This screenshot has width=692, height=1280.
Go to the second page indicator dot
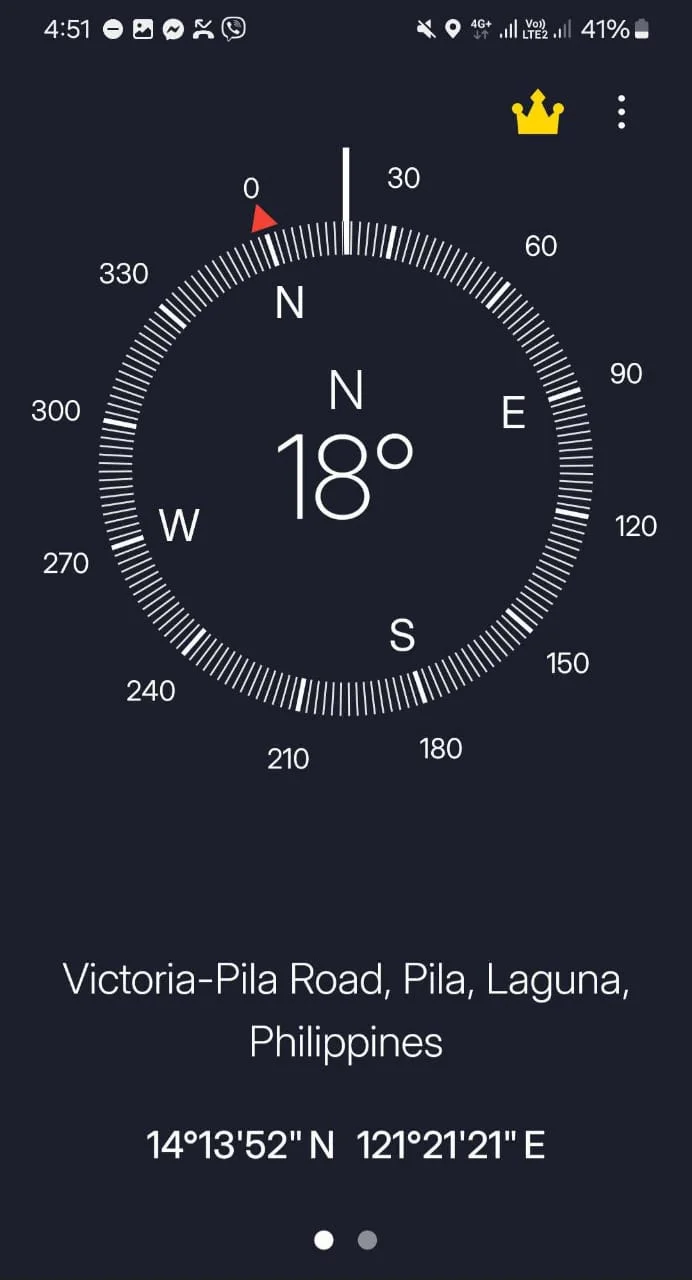(367, 1240)
